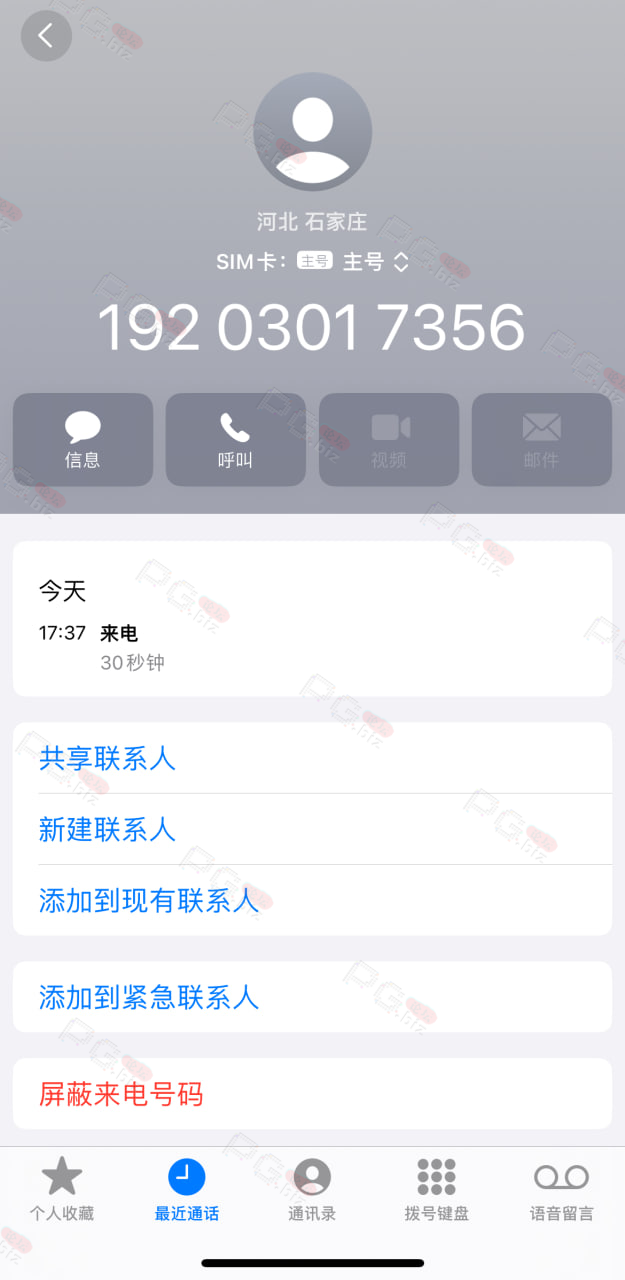Open the SIM卡 主号 selector
The height and width of the screenshot is (1280, 625).
312,262
